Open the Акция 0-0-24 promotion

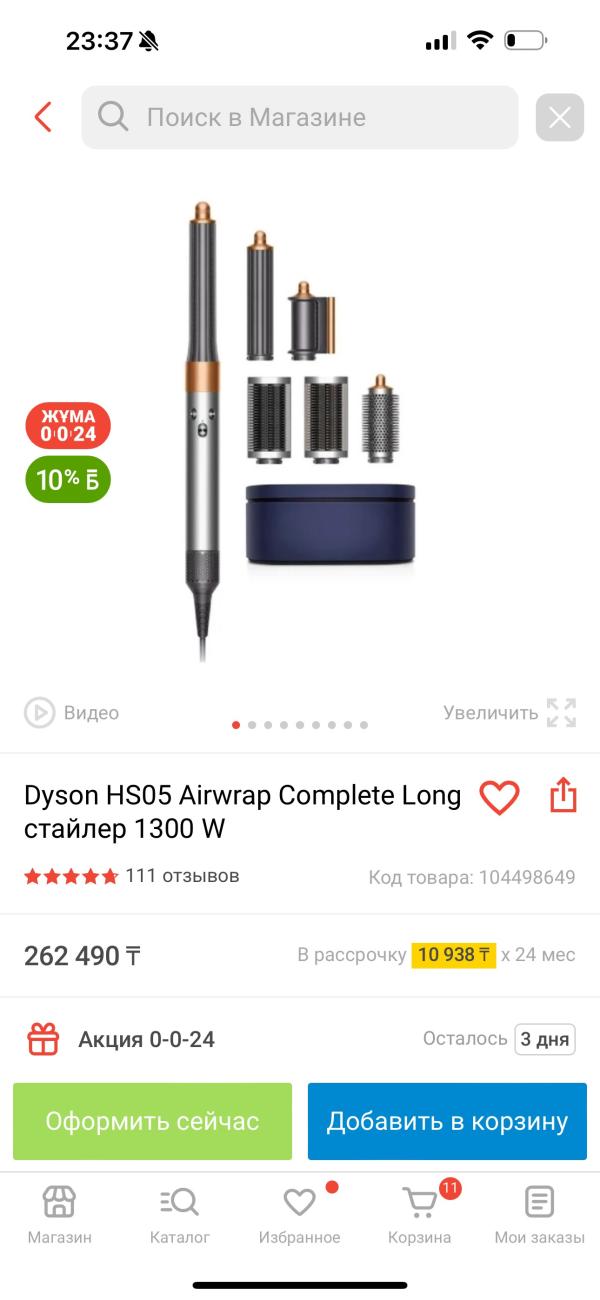point(146,1039)
